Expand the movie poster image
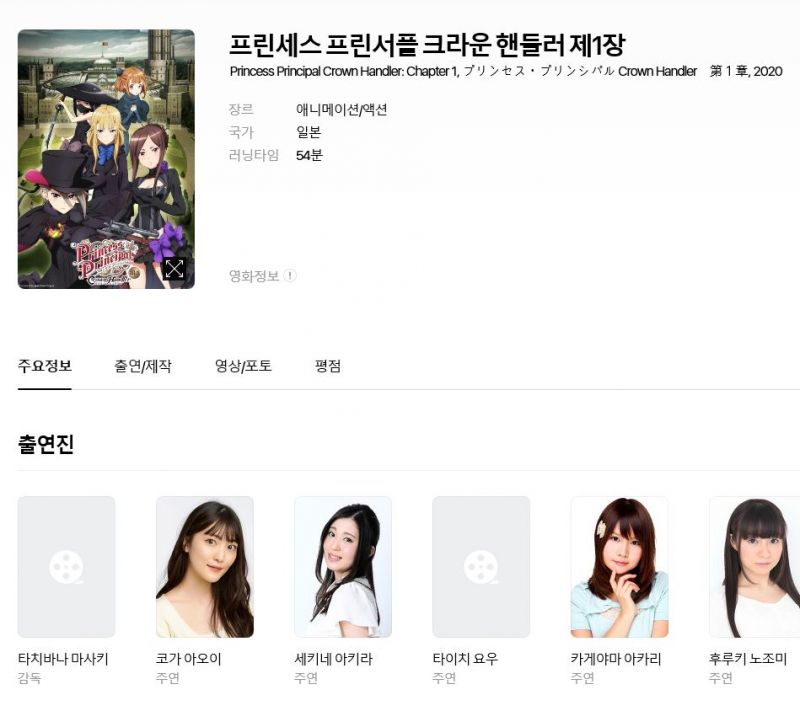Image resolution: width=800 pixels, height=711 pixels. pos(174,268)
